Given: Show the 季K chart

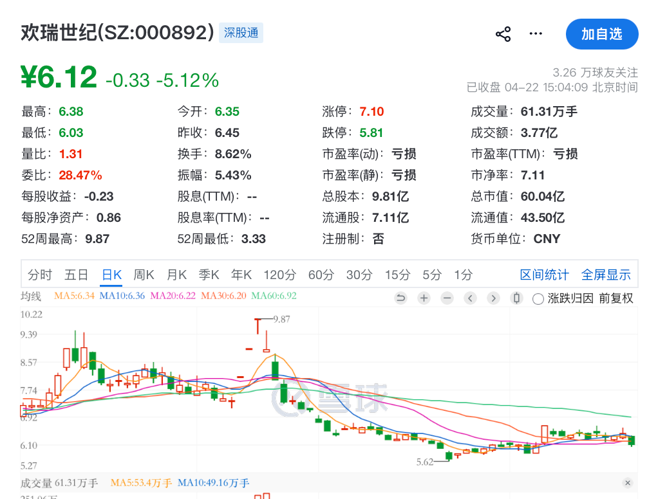Looking at the screenshot, I should coord(209,275).
